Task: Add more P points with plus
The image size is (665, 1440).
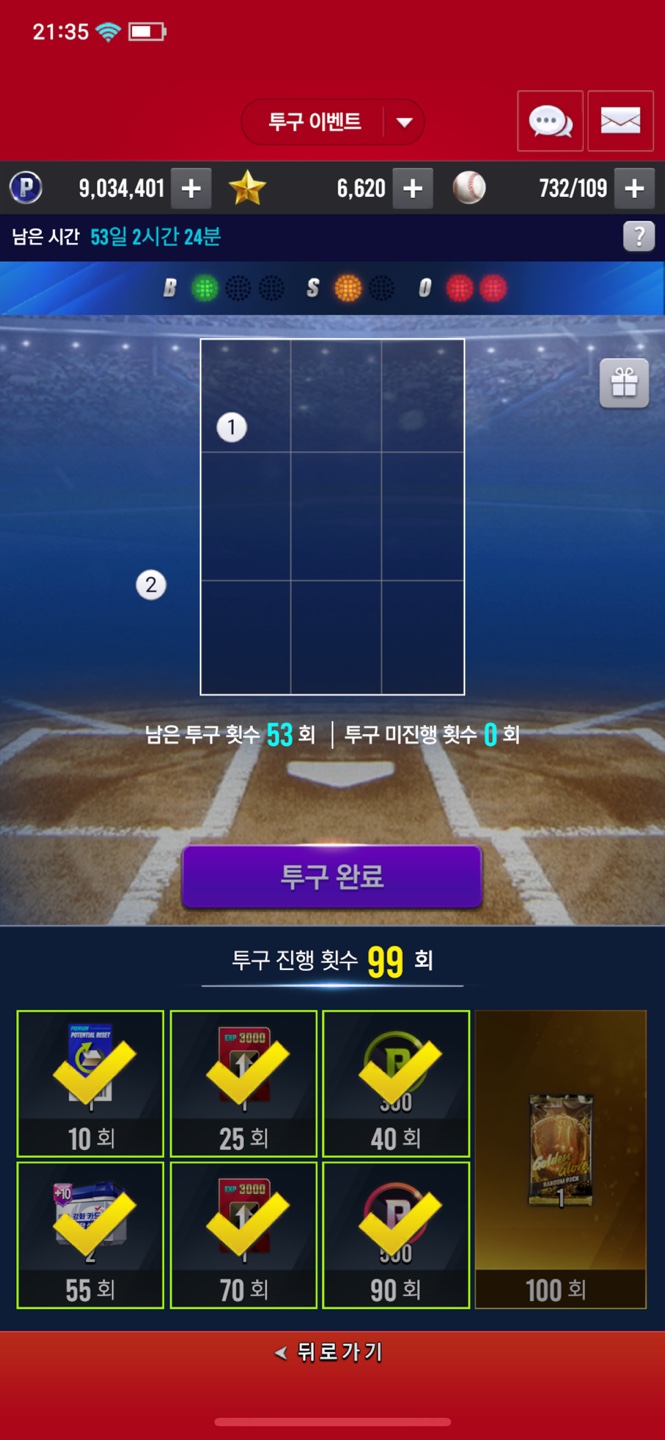Action: click(x=191, y=188)
